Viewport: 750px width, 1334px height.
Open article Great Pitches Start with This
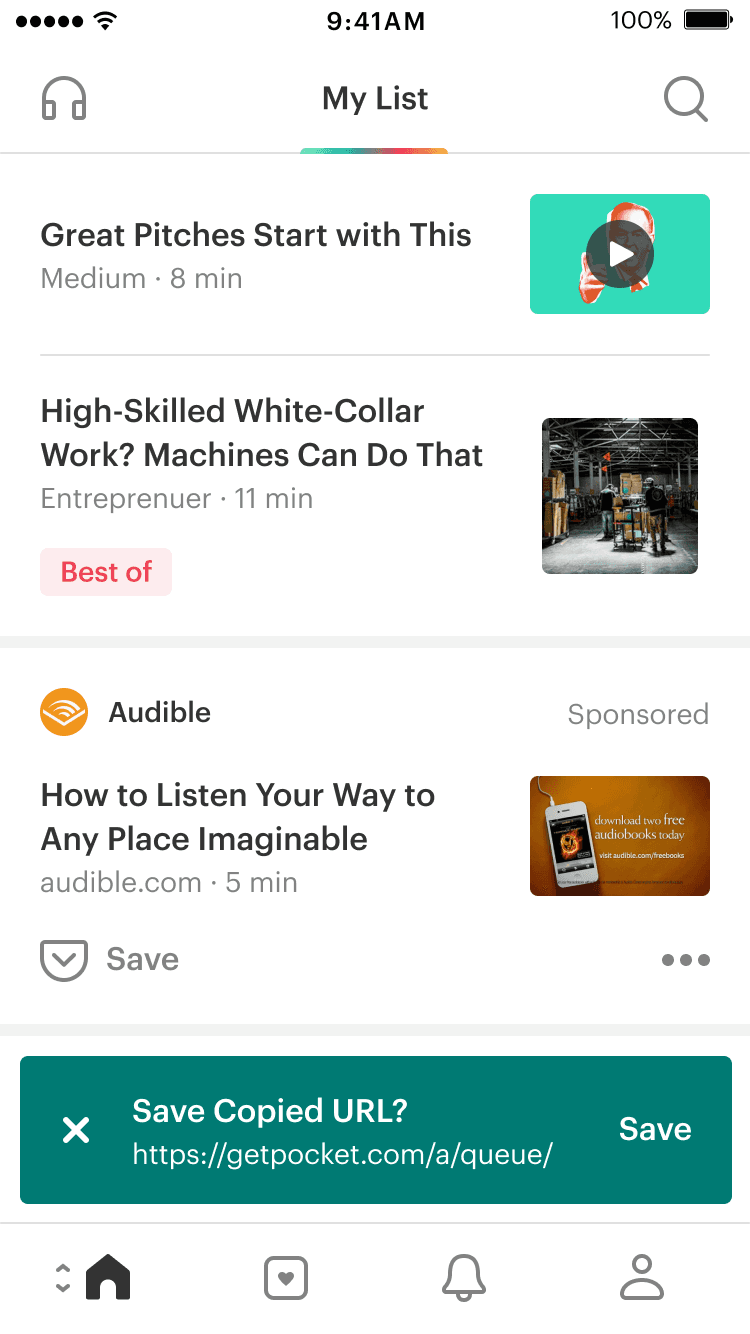point(256,236)
